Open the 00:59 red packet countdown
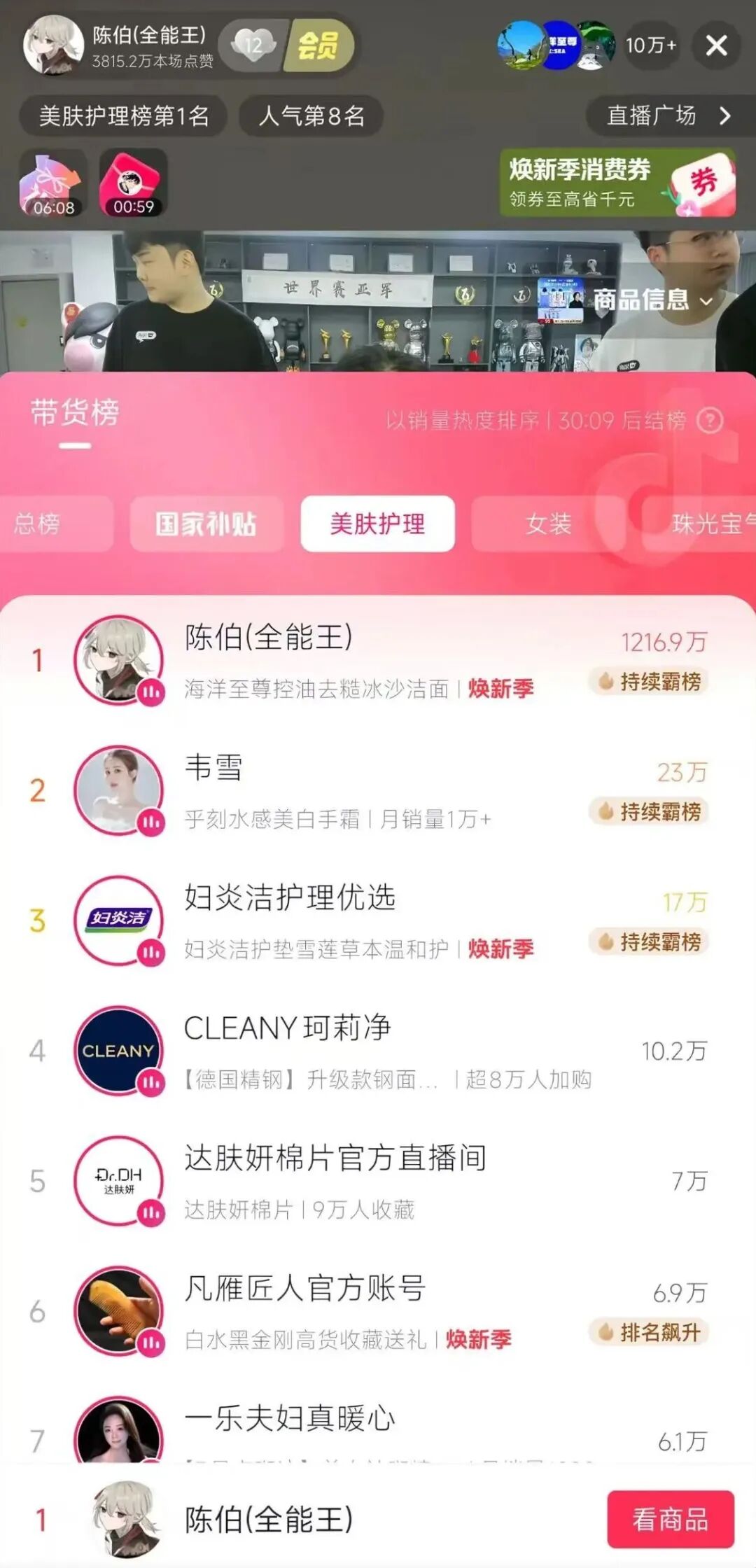The height and width of the screenshot is (1568, 756). pos(133,183)
